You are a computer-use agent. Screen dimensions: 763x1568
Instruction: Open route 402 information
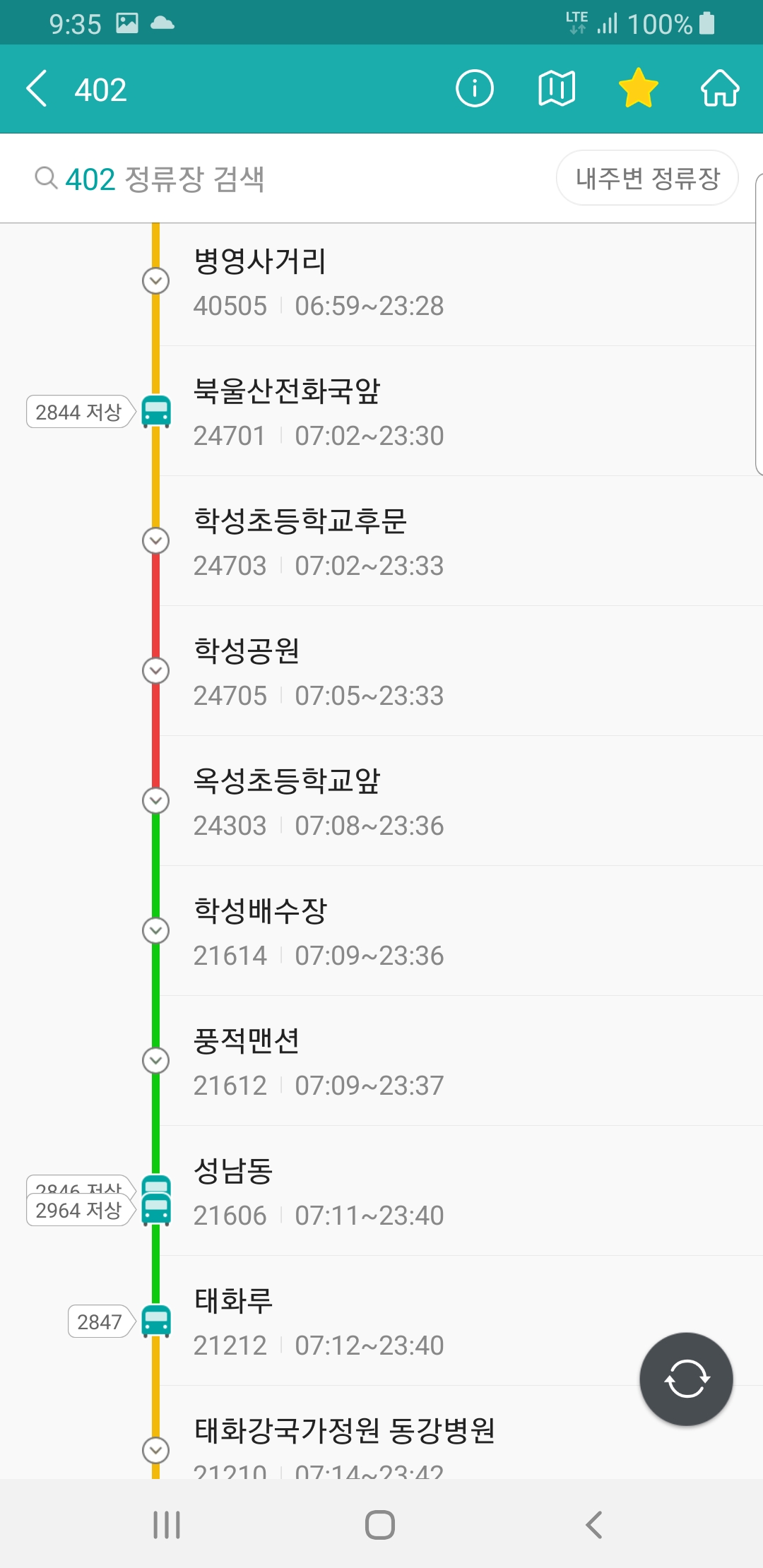(x=474, y=89)
